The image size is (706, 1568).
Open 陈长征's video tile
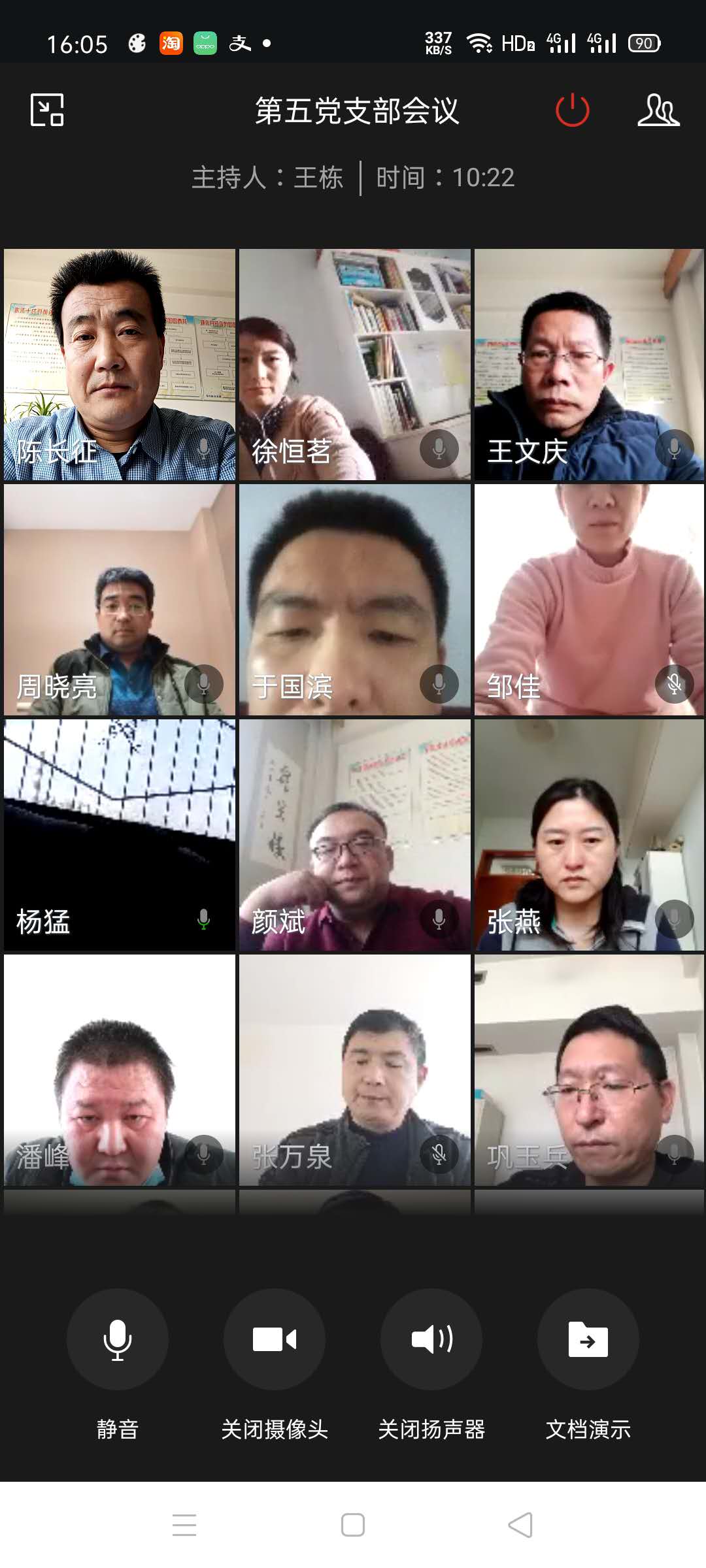click(x=120, y=365)
